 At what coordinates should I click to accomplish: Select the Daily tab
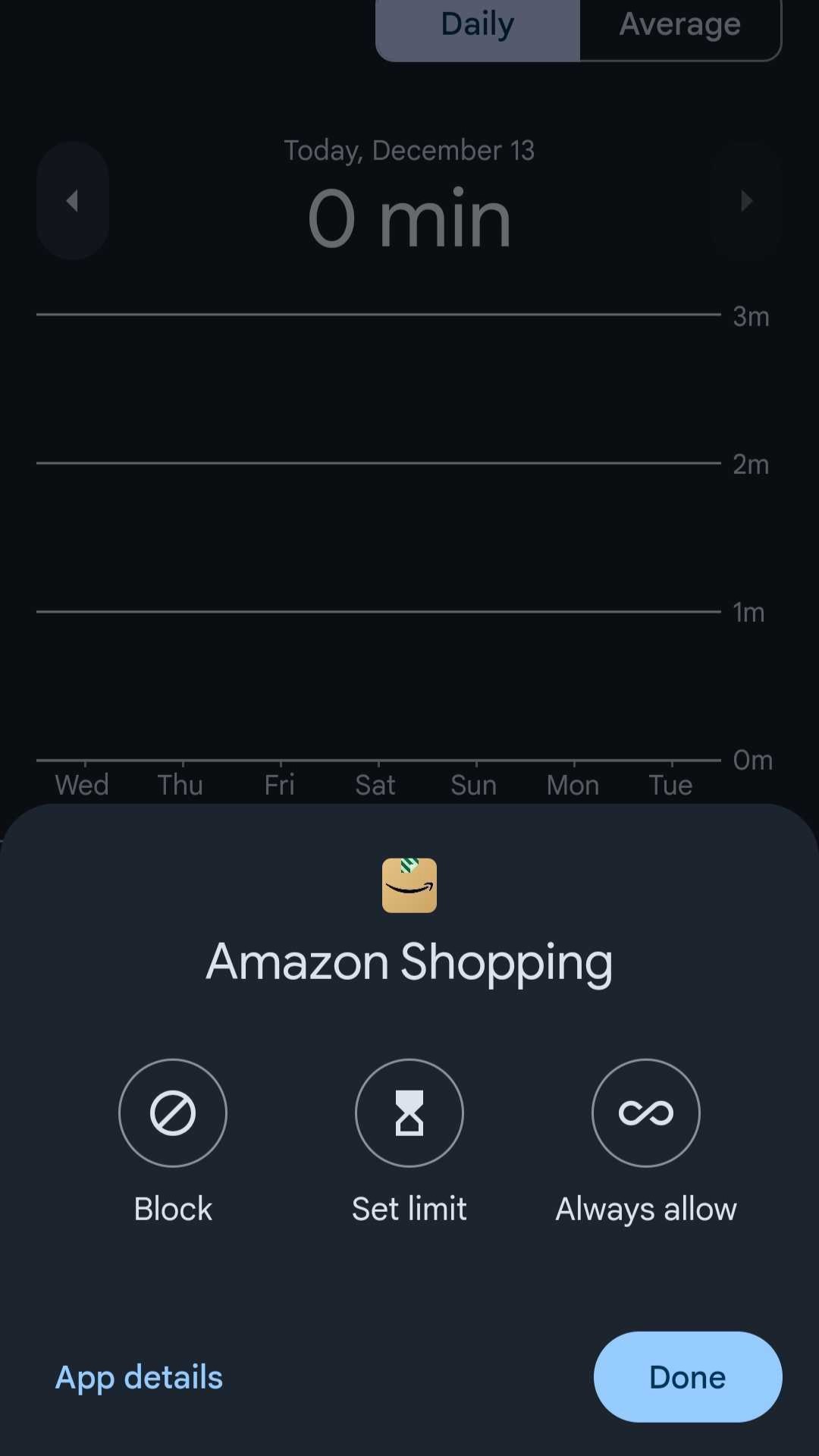coord(478,26)
